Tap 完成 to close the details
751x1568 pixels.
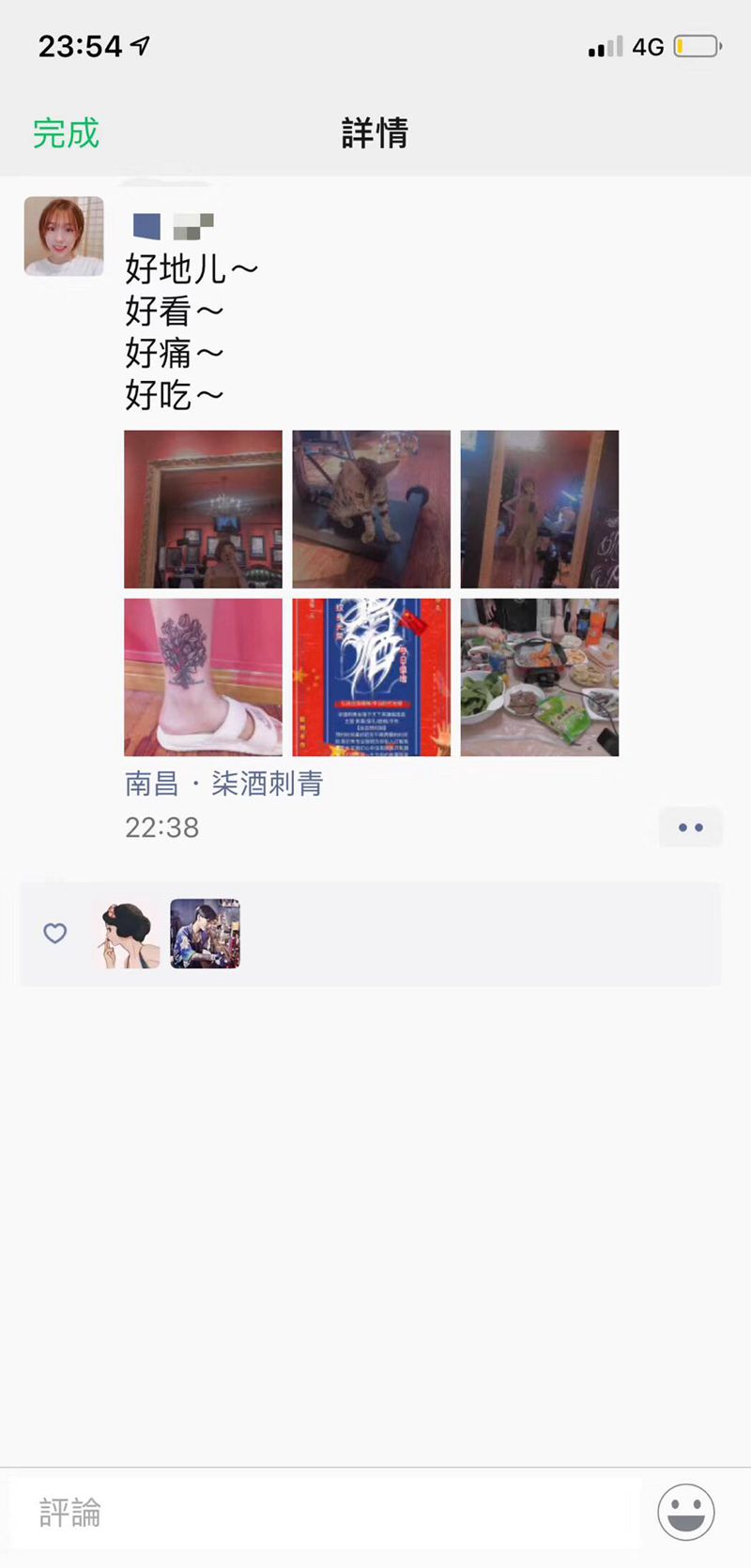click(x=66, y=133)
